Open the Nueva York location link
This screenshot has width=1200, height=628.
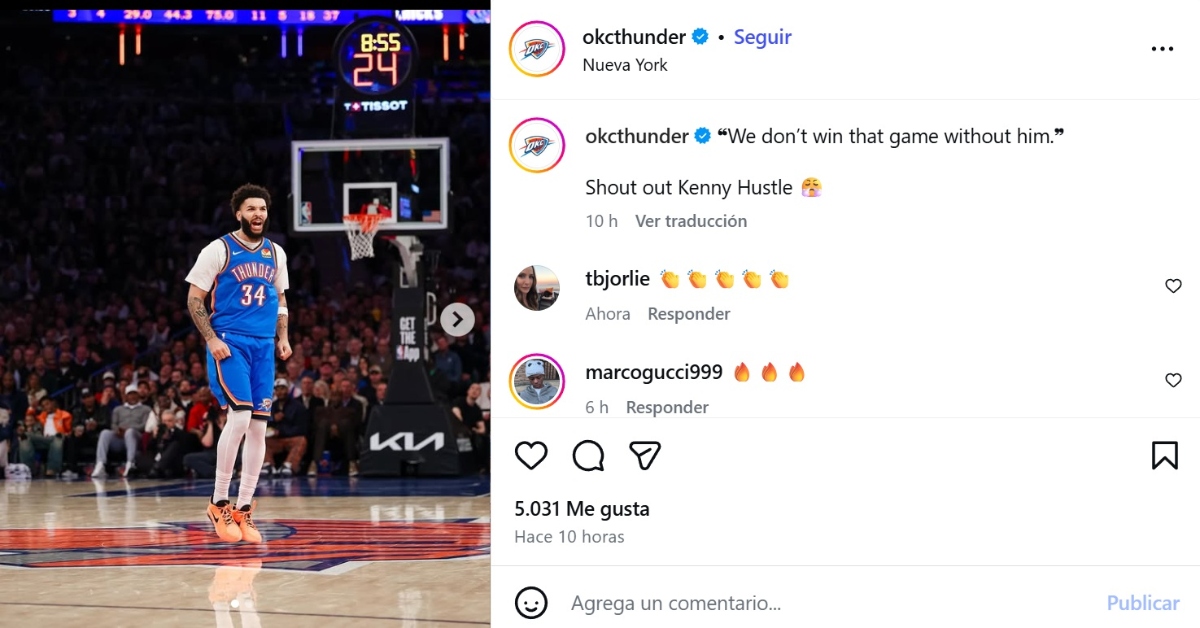[x=625, y=65]
